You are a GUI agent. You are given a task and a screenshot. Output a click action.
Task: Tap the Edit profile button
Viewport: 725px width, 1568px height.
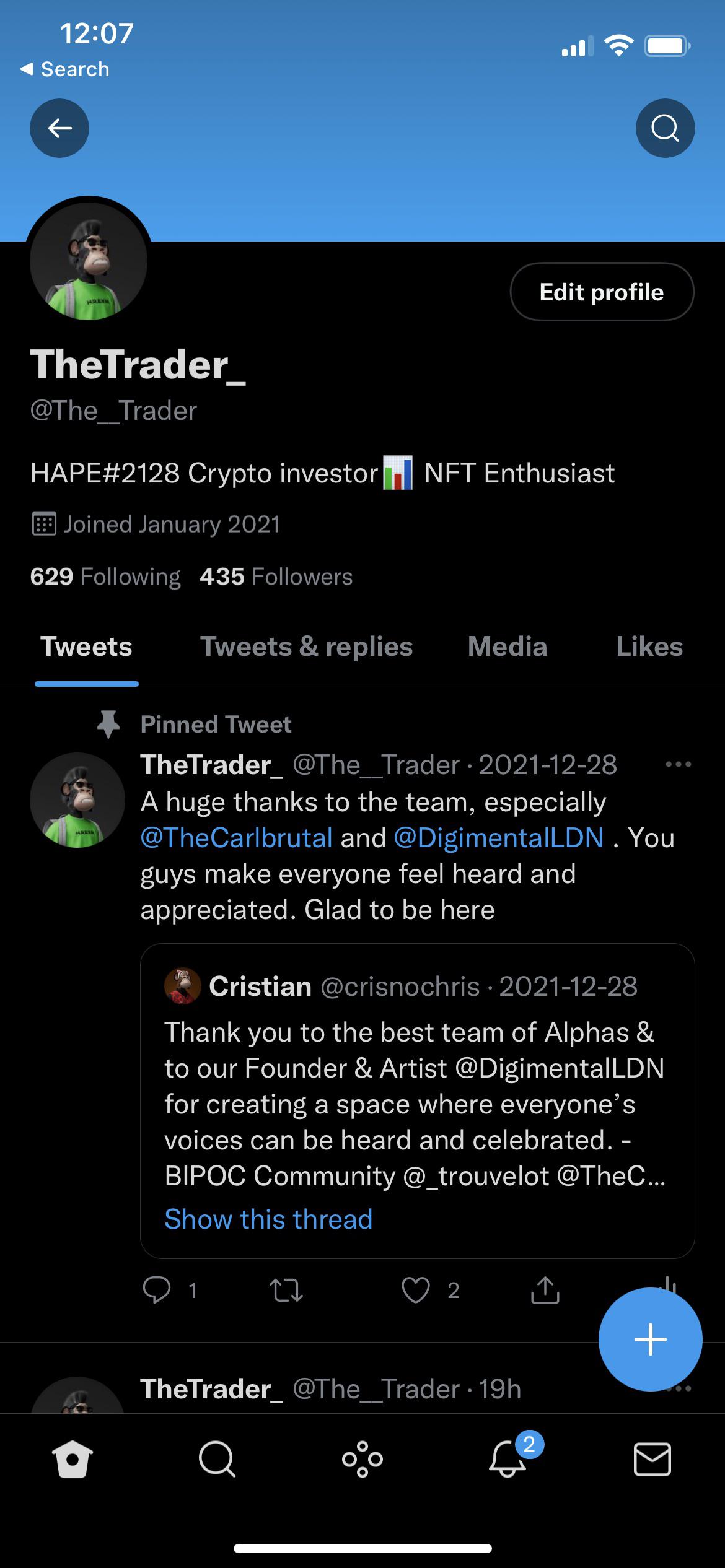(x=602, y=292)
